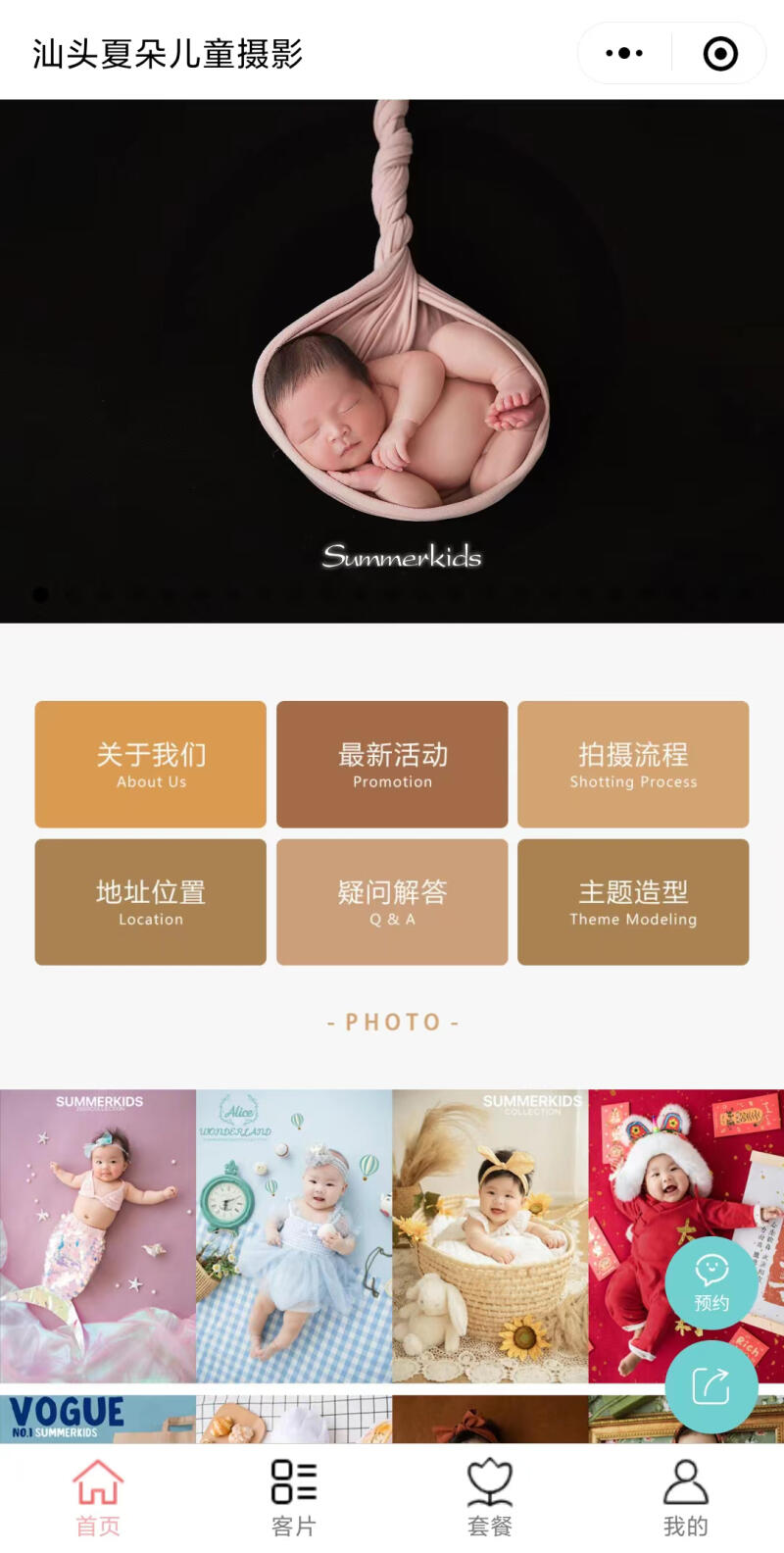Switch to the 套餐 tab
The height and width of the screenshot is (1553, 784).
tap(490, 1498)
